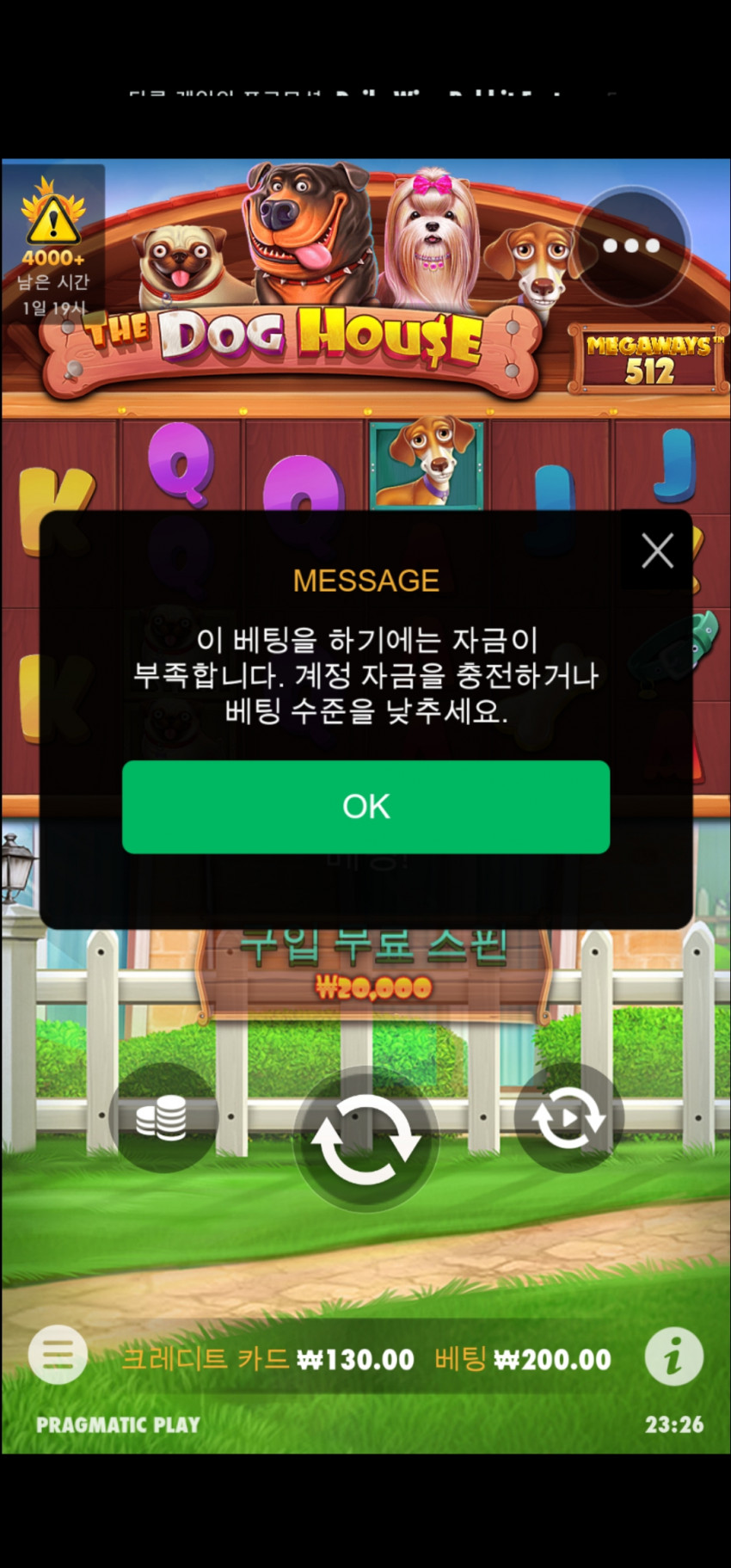Open bet amount settings with the coins icon

162,1117
